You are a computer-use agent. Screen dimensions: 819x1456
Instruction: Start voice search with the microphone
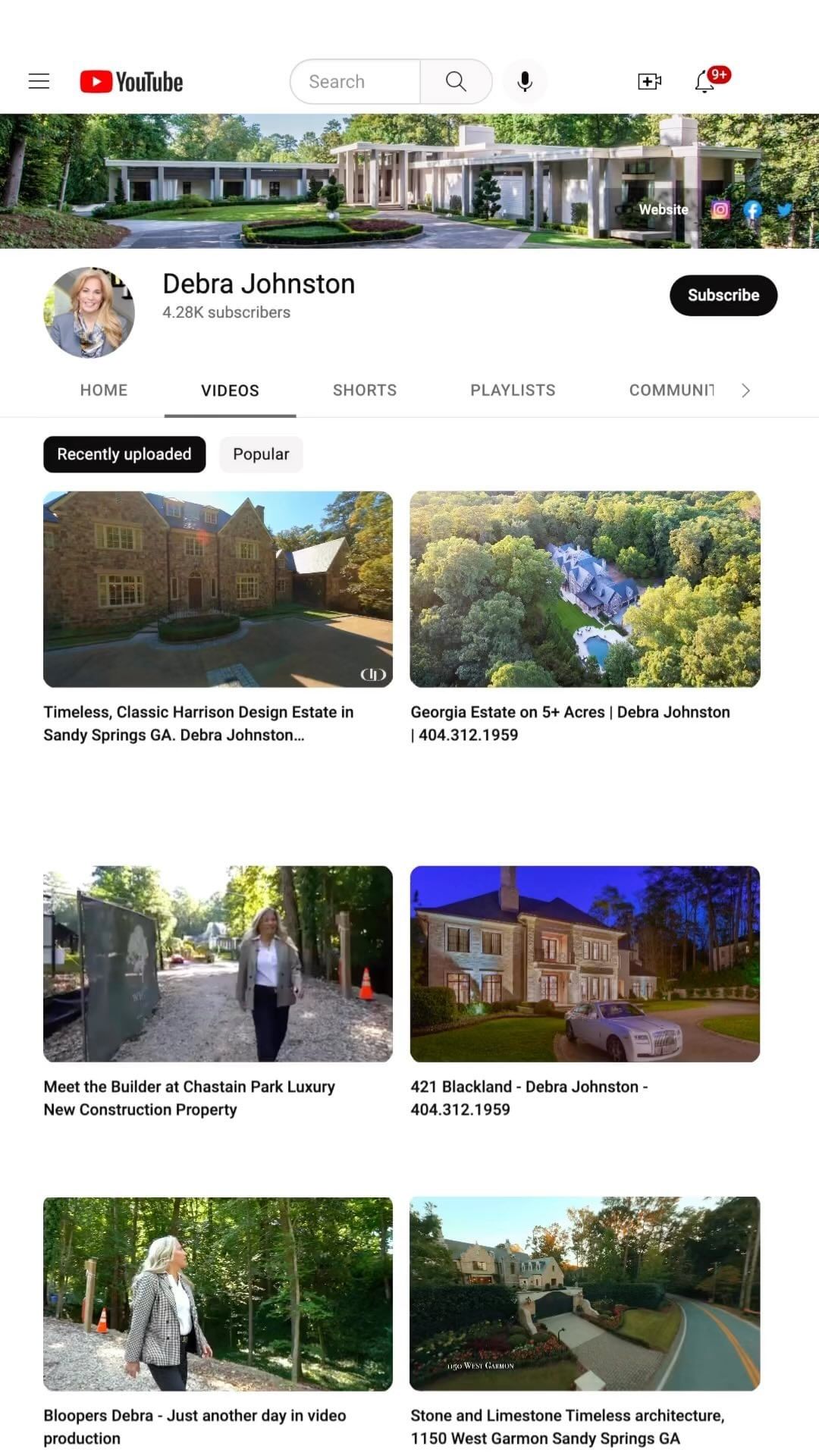(524, 81)
